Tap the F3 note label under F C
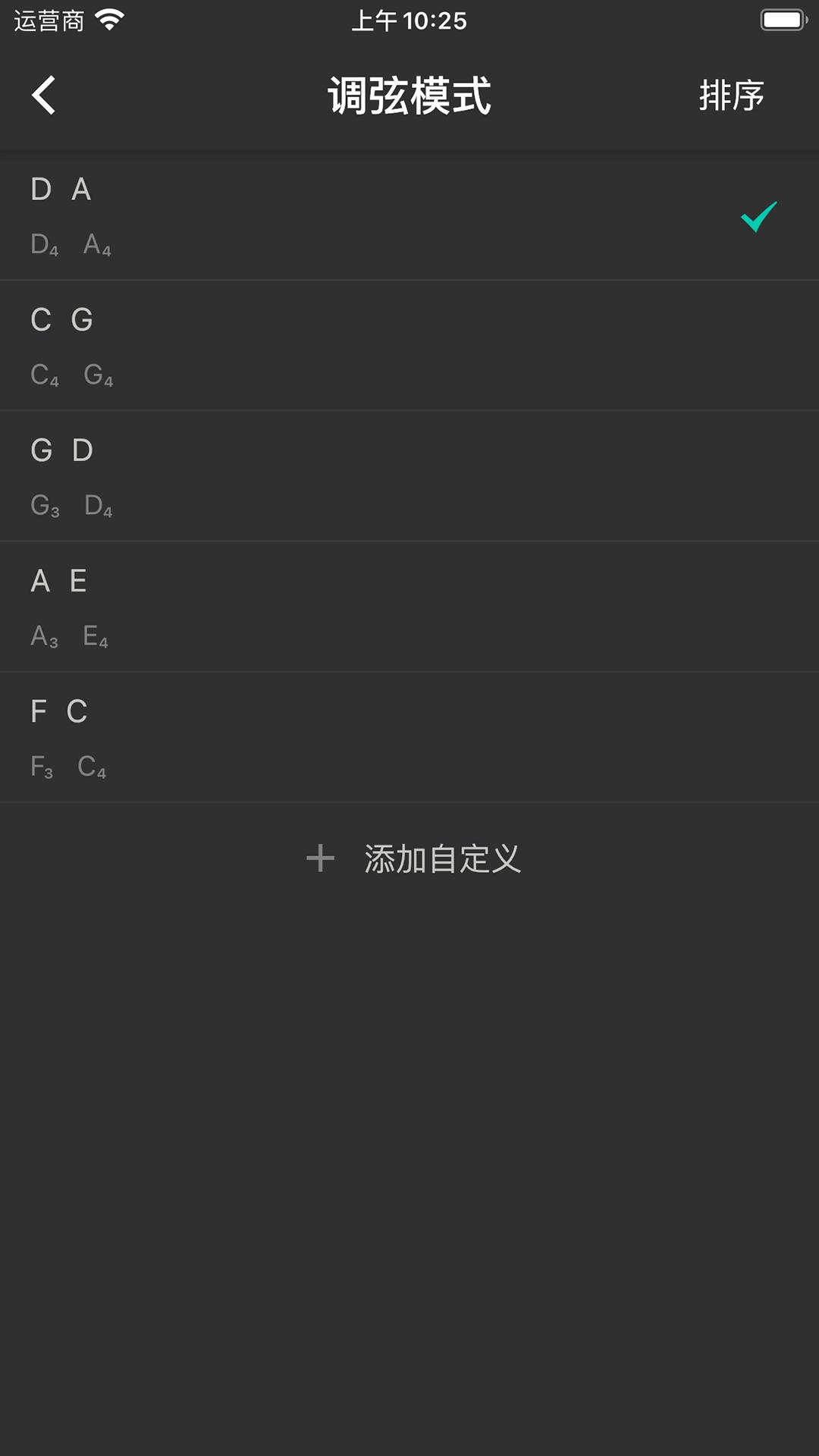This screenshot has width=819, height=1456. point(42,766)
